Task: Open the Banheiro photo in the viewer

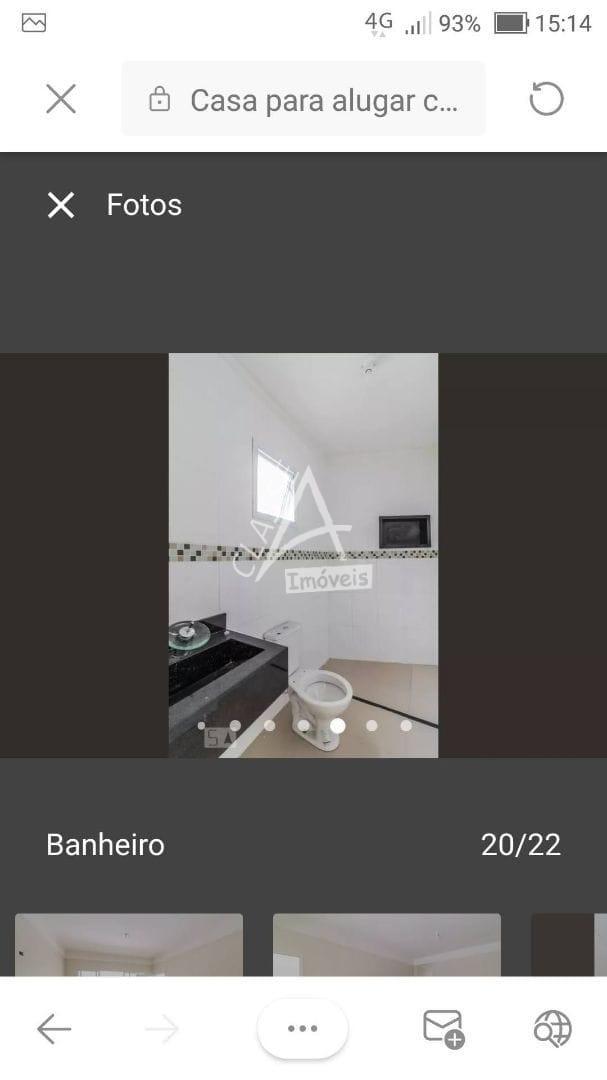Action: pos(303,555)
